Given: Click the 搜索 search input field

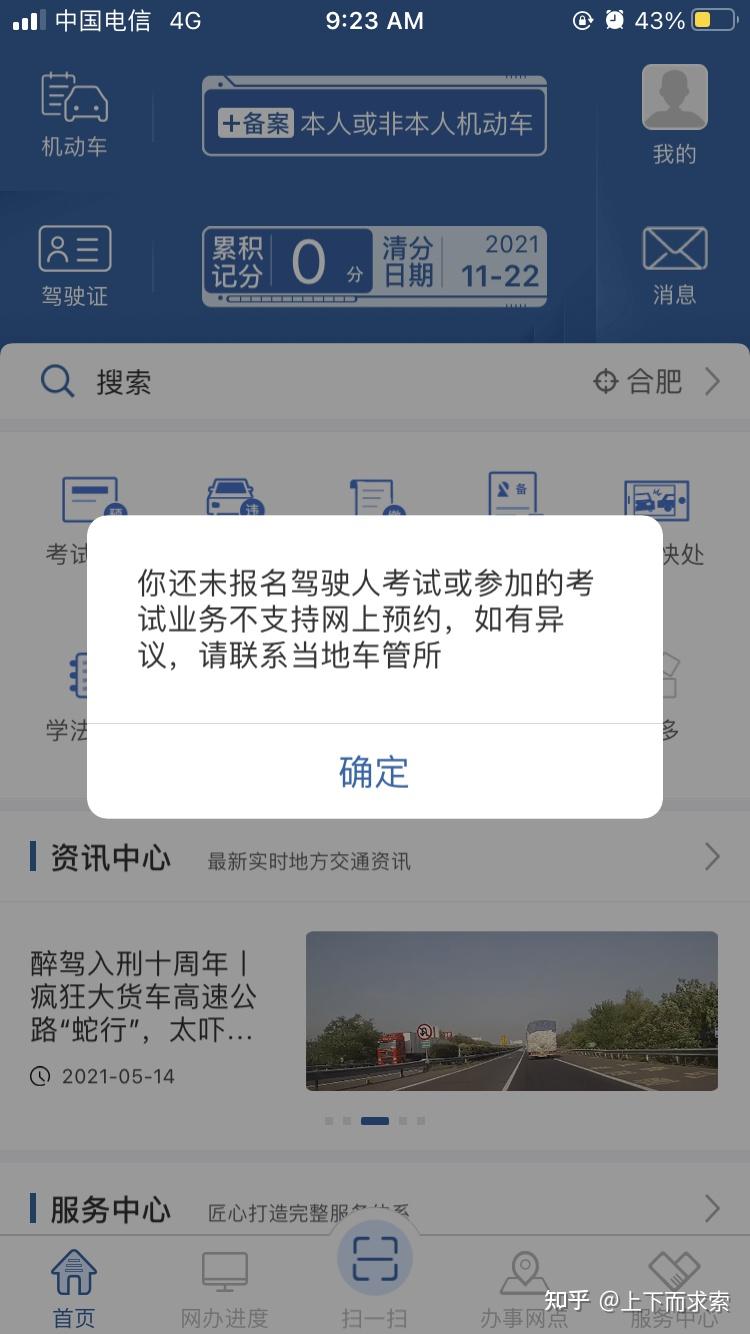Looking at the screenshot, I should tap(200, 383).
